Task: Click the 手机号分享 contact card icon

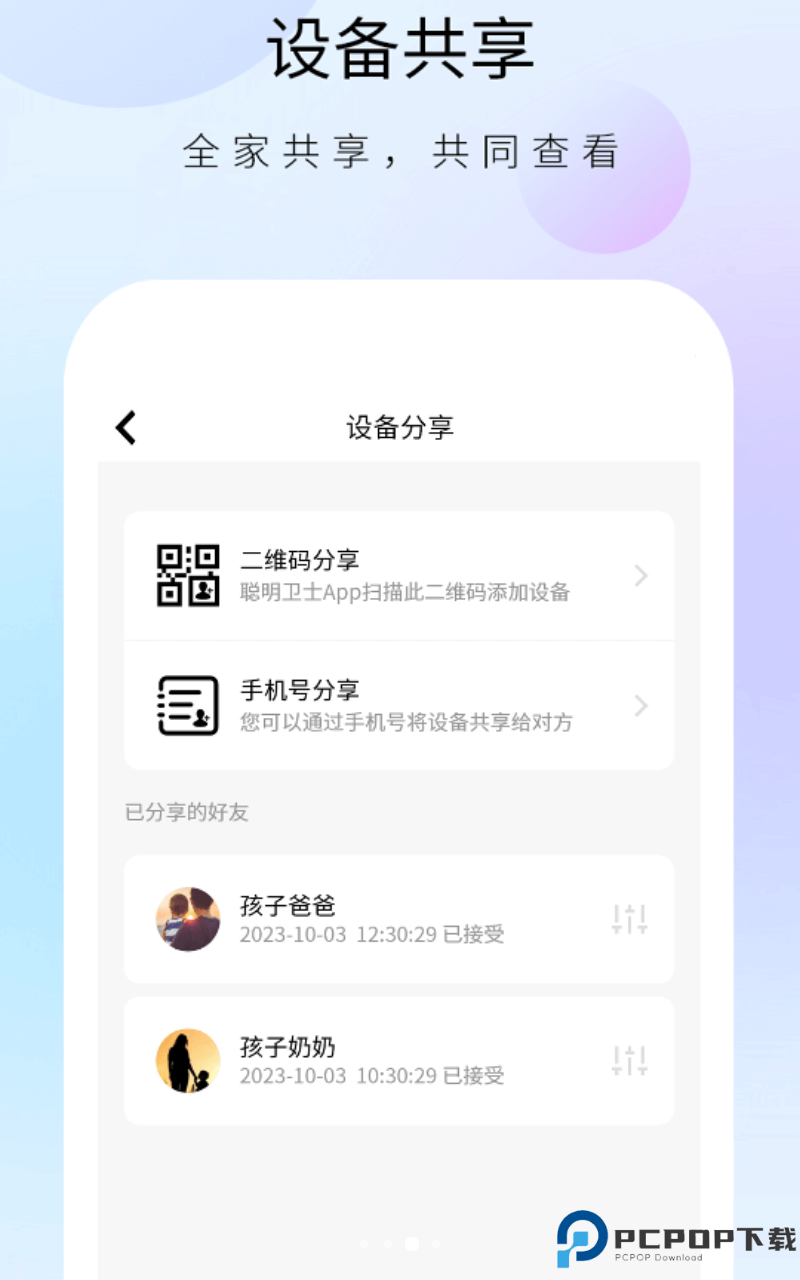Action: [187, 705]
